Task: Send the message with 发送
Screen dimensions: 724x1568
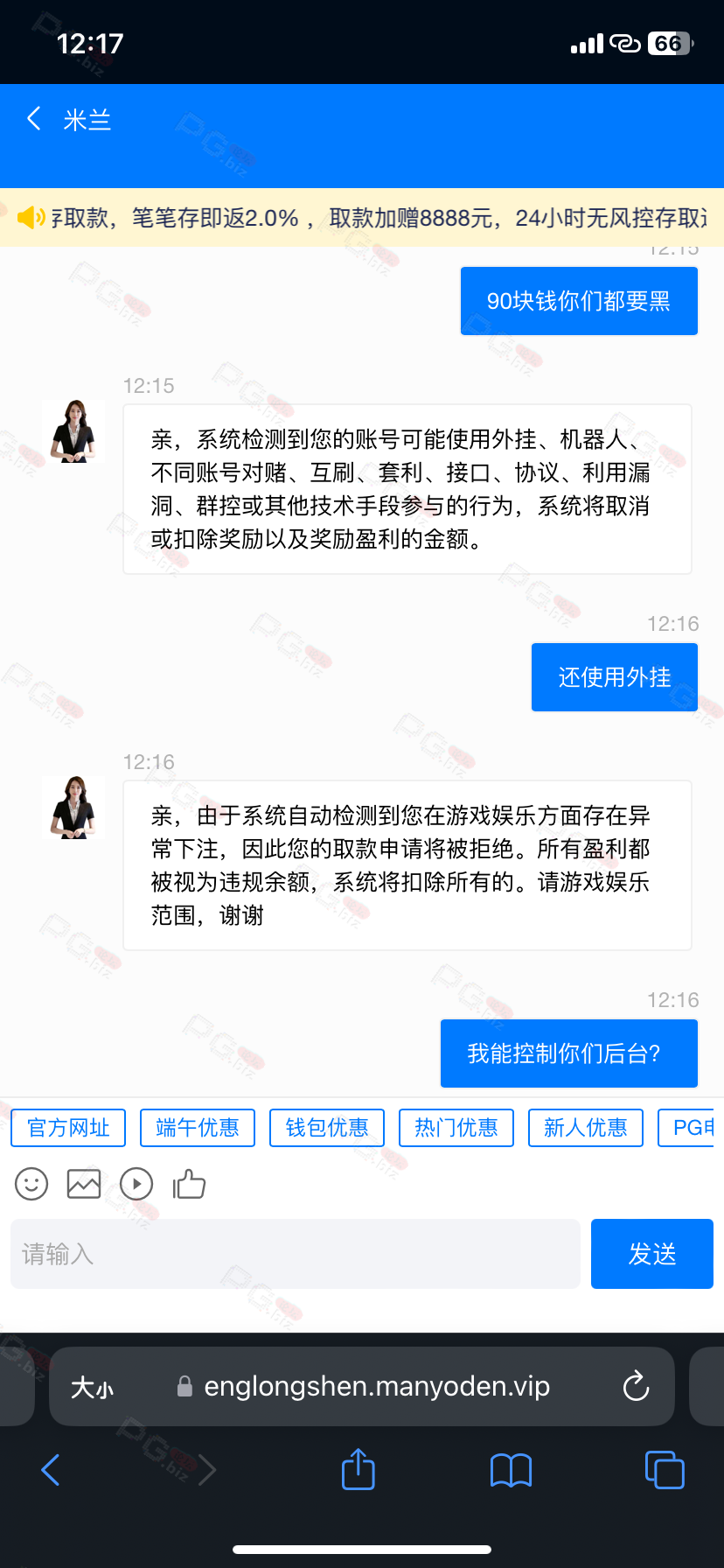Action: pyautogui.click(x=652, y=1254)
